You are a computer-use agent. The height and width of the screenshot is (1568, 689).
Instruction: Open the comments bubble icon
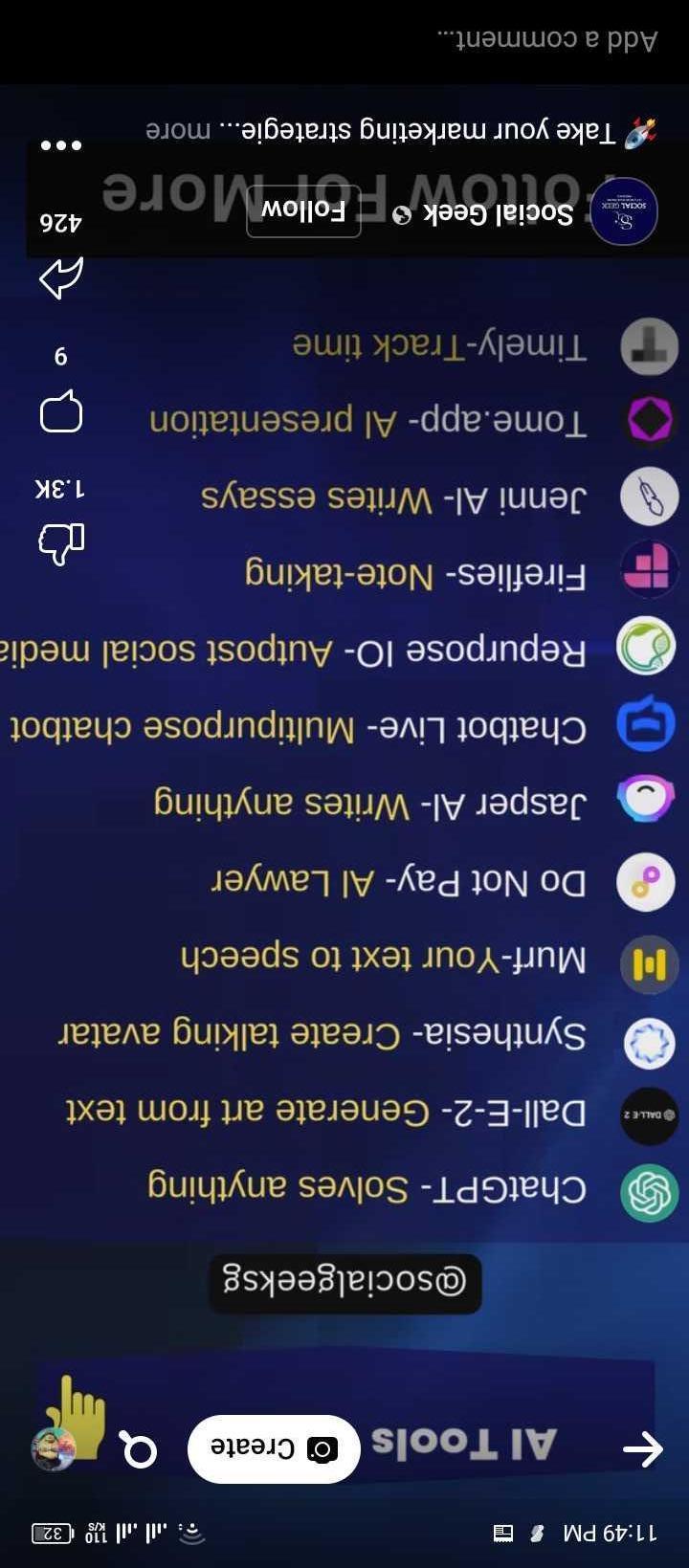click(x=61, y=412)
